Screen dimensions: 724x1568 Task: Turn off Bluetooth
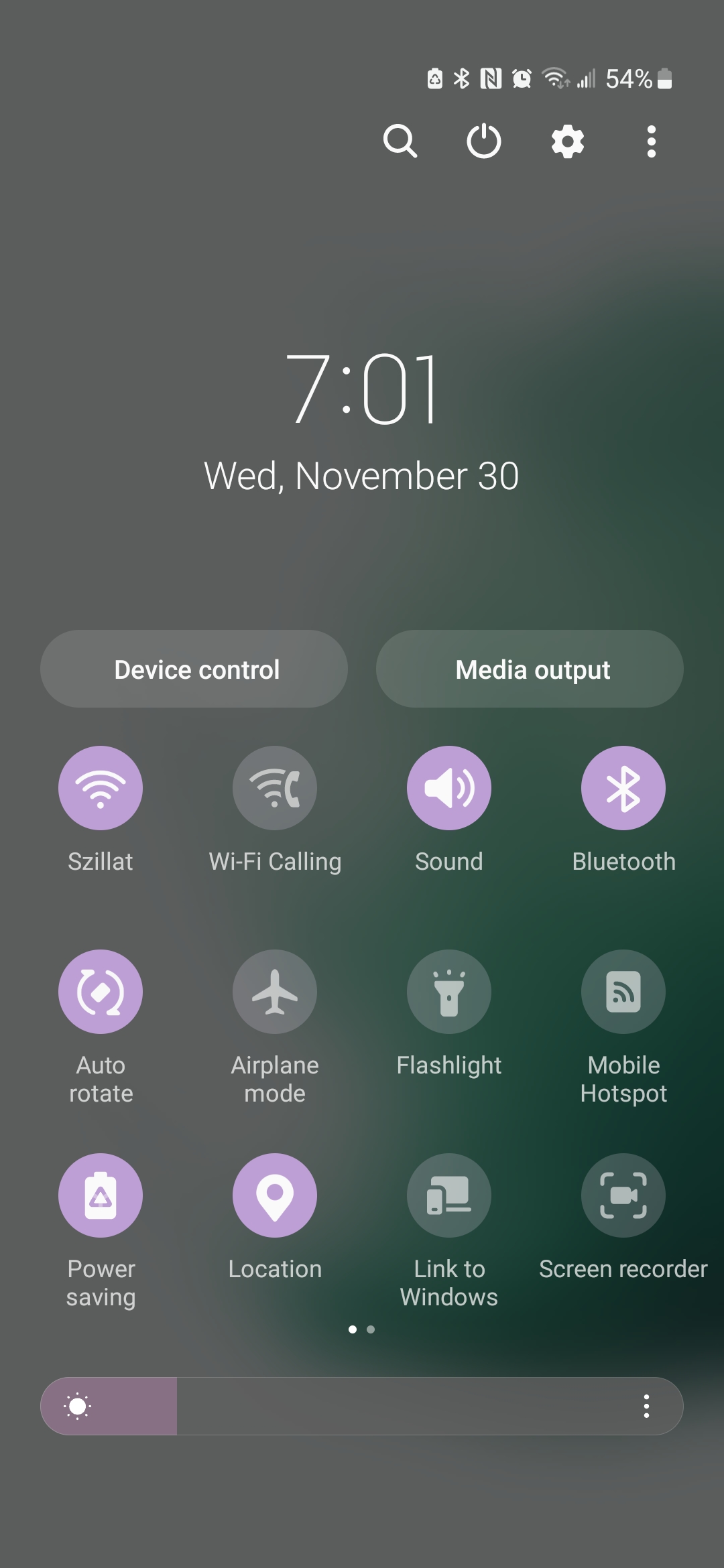(623, 788)
